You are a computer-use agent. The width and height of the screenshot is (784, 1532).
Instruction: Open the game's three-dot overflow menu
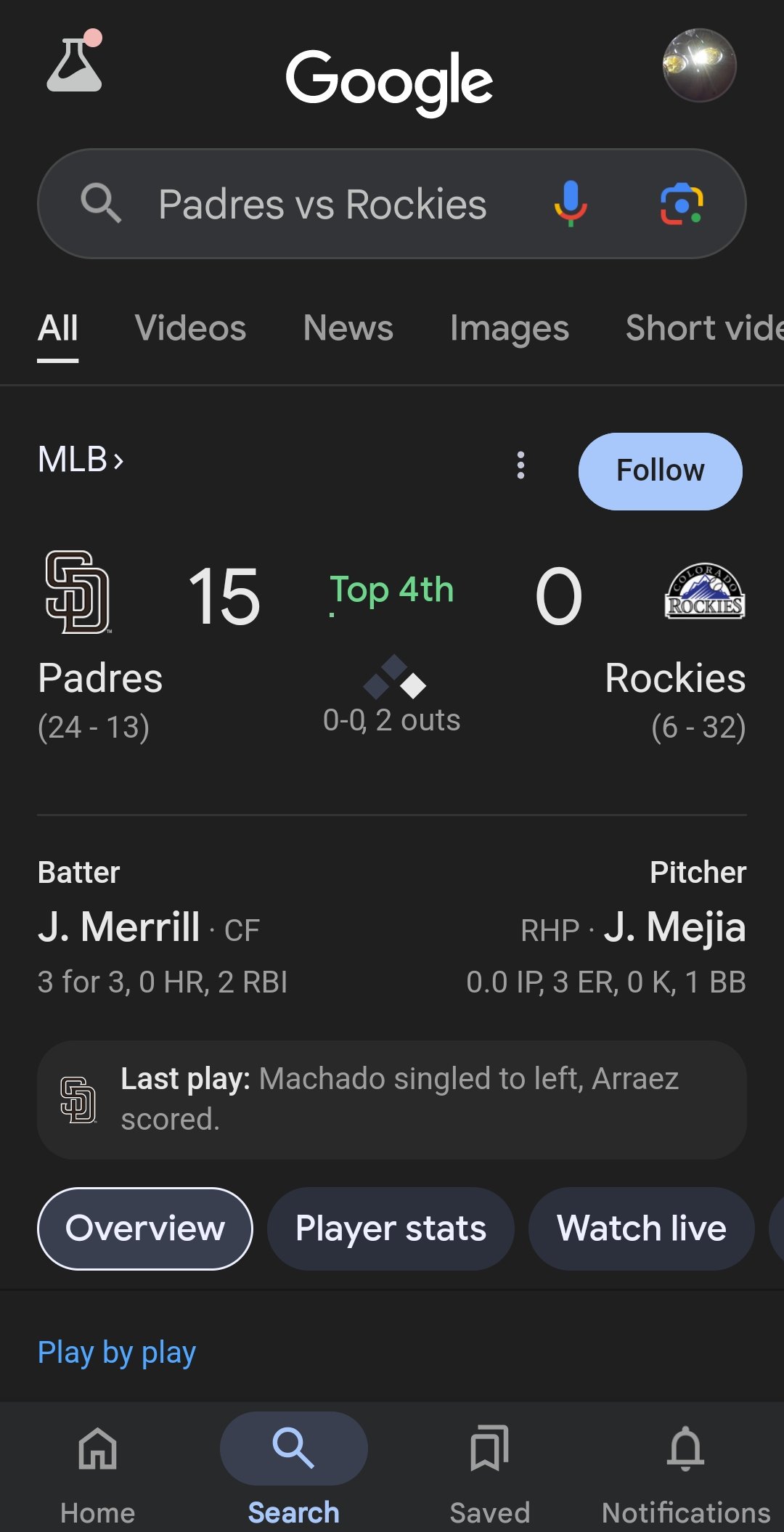pos(520,465)
